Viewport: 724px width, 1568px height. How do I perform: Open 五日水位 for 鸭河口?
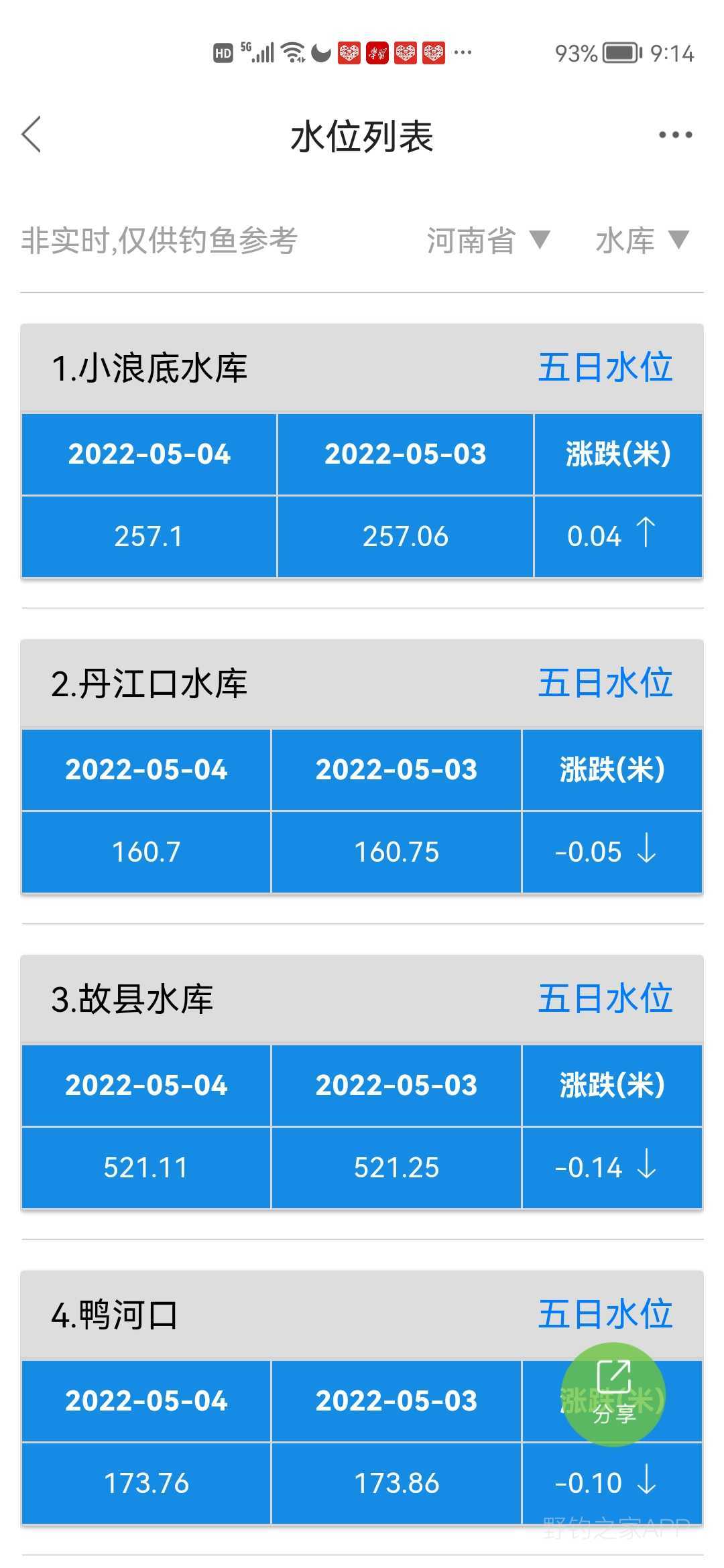click(x=605, y=1314)
